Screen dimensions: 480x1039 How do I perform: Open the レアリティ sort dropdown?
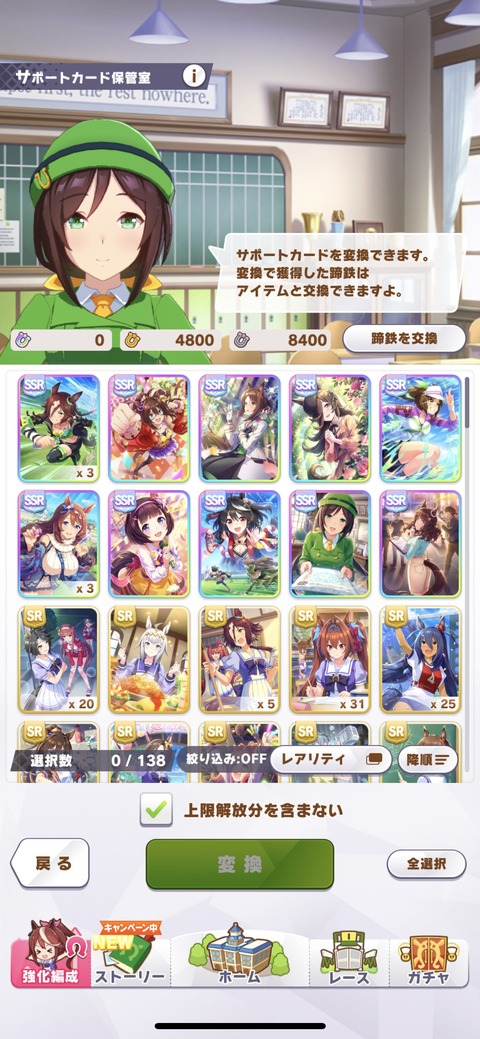(331, 759)
